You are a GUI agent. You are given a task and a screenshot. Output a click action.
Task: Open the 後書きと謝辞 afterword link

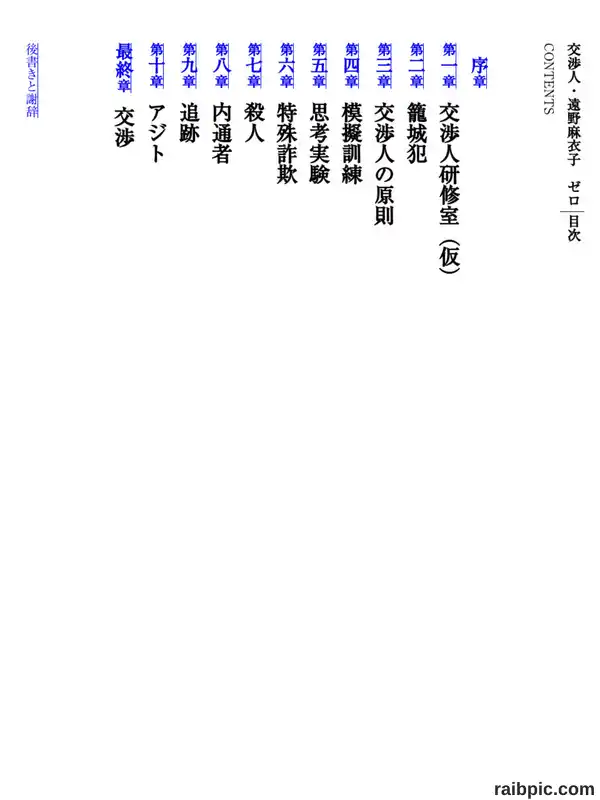coord(32,81)
